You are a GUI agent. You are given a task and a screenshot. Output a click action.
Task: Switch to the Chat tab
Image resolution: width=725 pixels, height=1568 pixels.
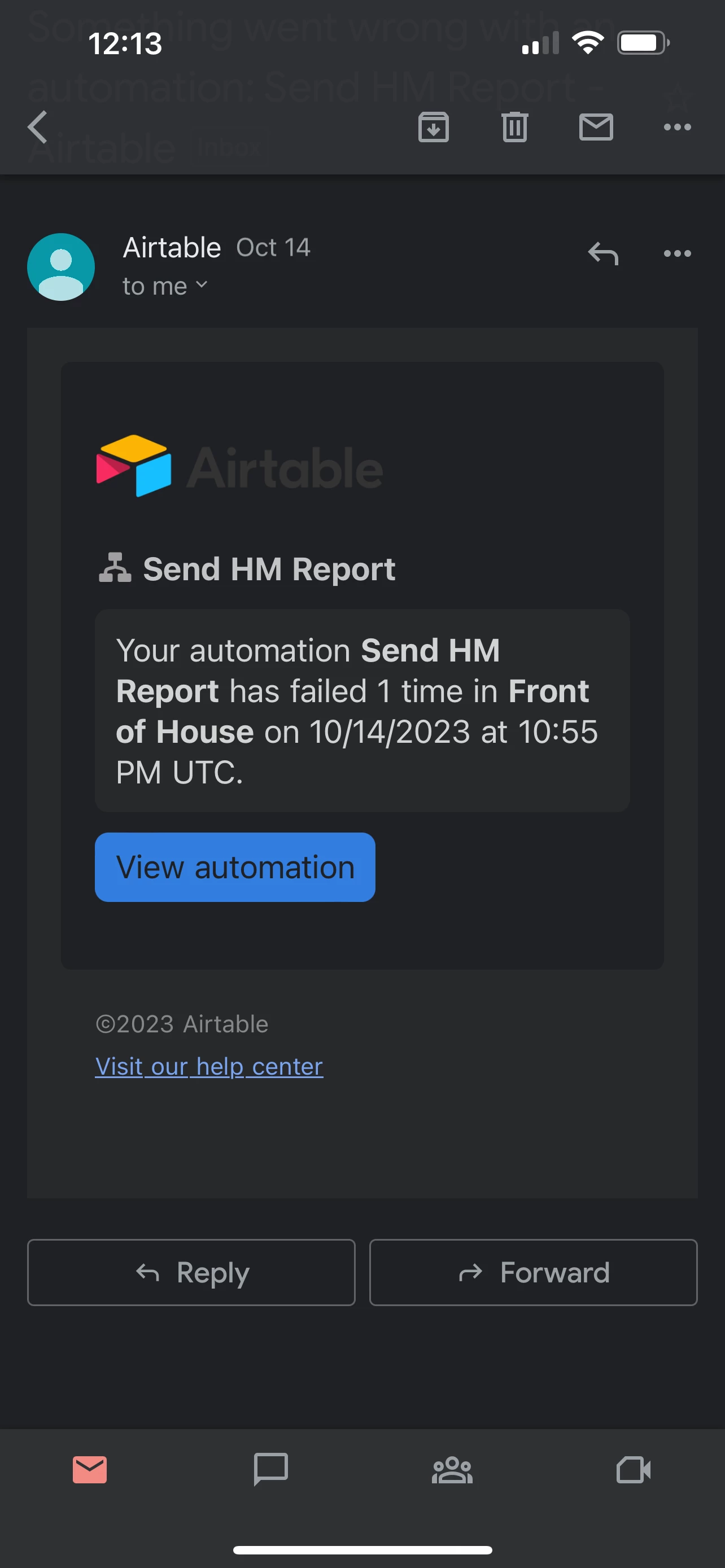click(x=271, y=1470)
